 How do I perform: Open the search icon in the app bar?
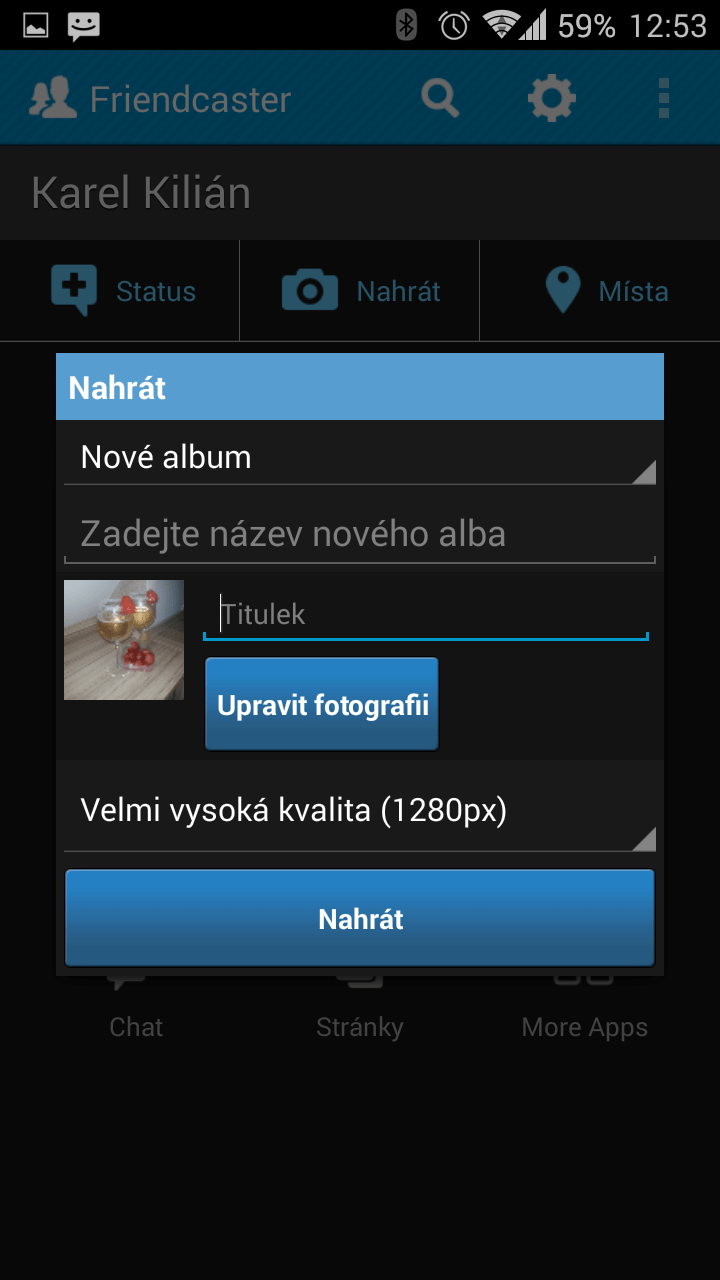[x=440, y=99]
